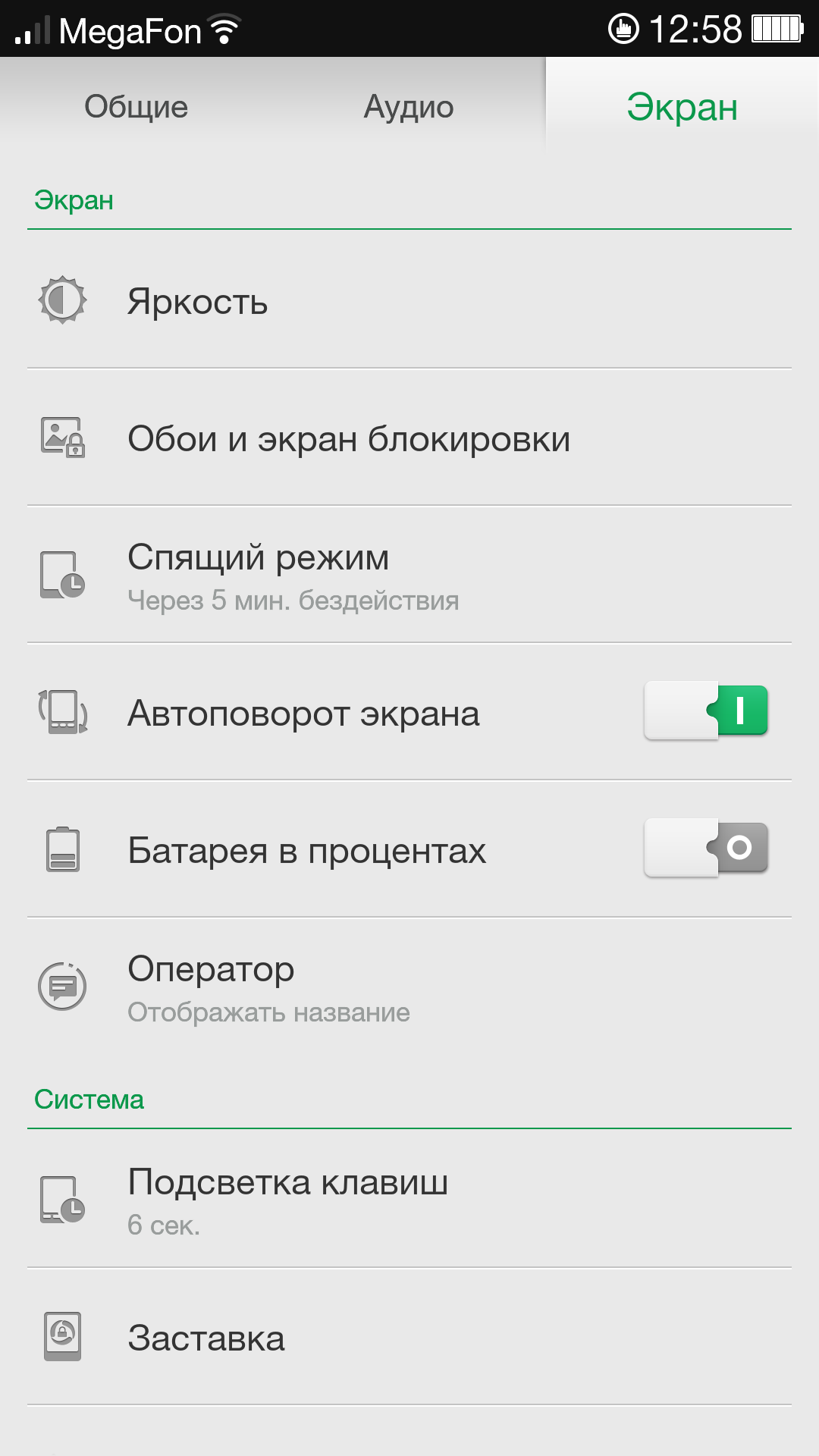The image size is (819, 1456).
Task: Open Яркость brightness settings
Action: [x=409, y=301]
